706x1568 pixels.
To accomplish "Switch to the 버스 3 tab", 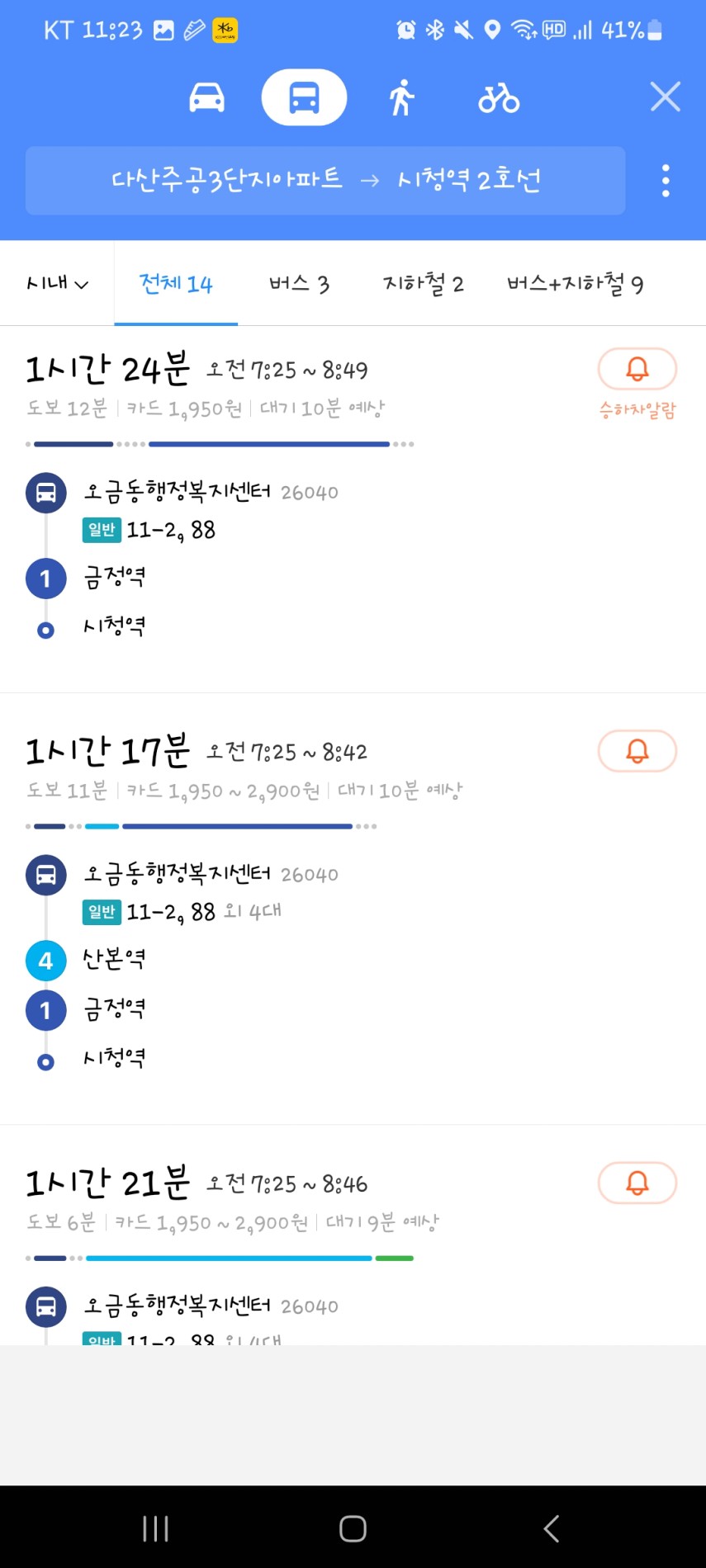I will click(x=299, y=284).
